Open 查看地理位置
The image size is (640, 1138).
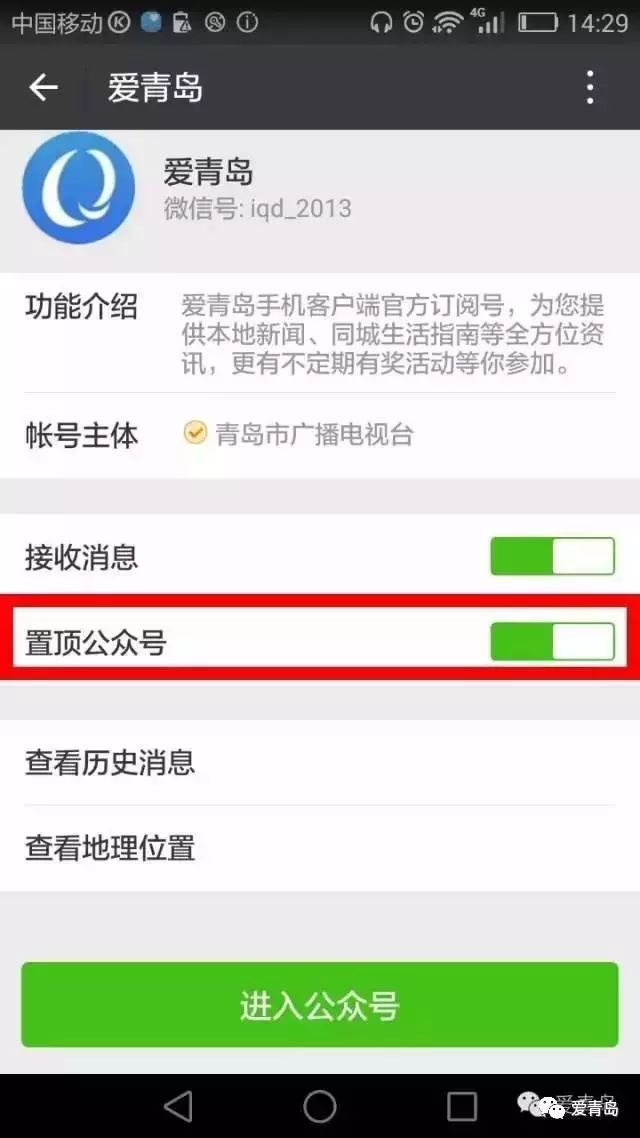pos(320,848)
